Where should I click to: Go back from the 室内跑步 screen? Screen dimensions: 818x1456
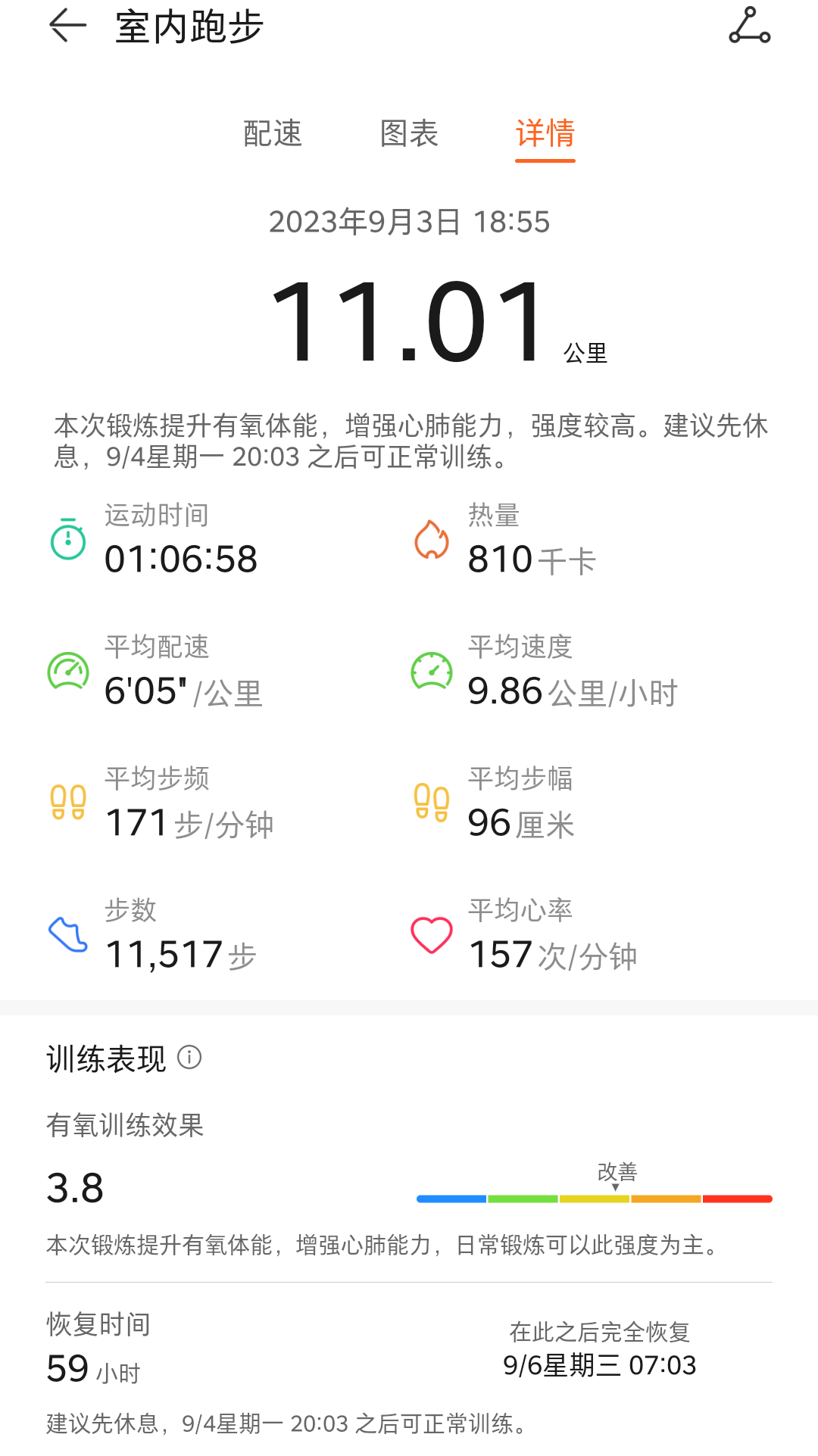(x=67, y=26)
